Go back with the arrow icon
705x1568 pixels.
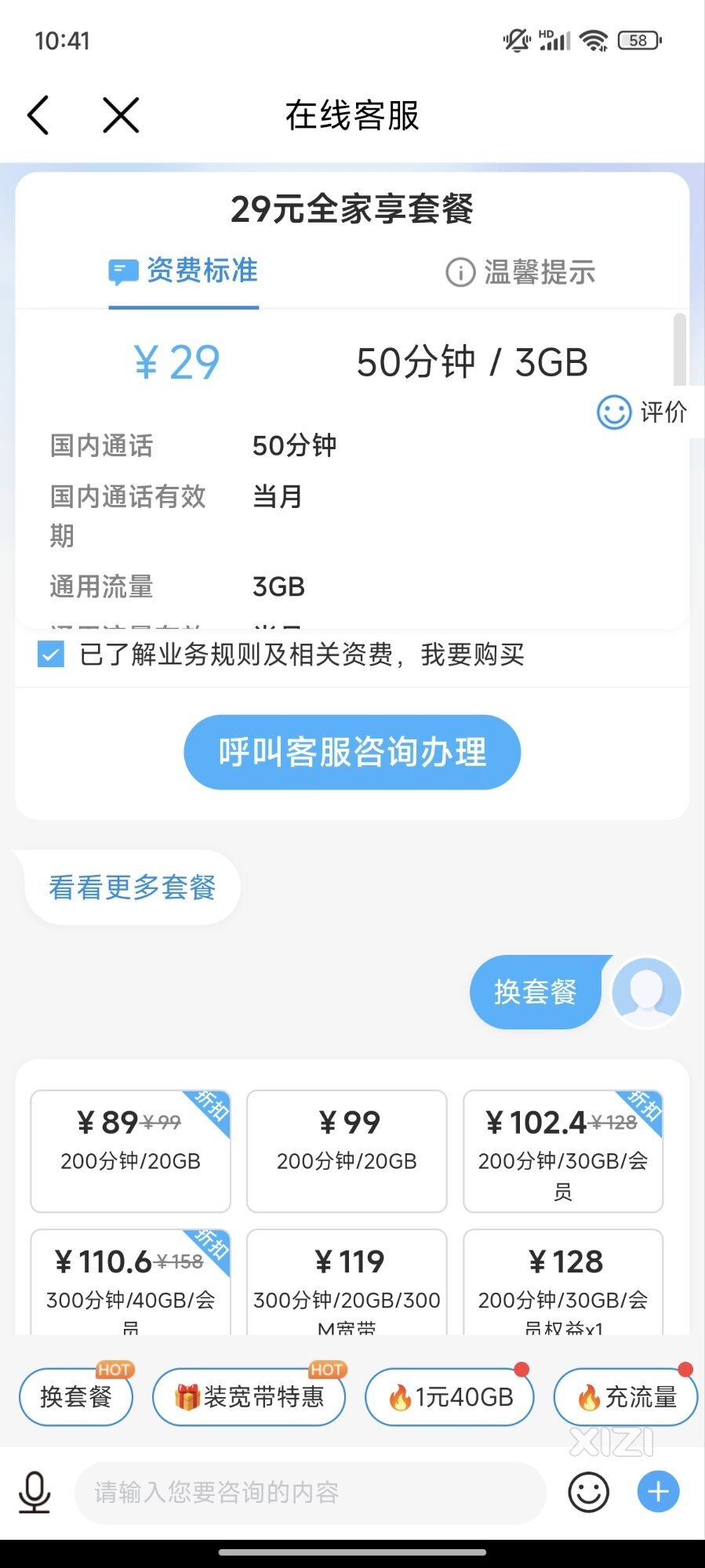(x=38, y=115)
